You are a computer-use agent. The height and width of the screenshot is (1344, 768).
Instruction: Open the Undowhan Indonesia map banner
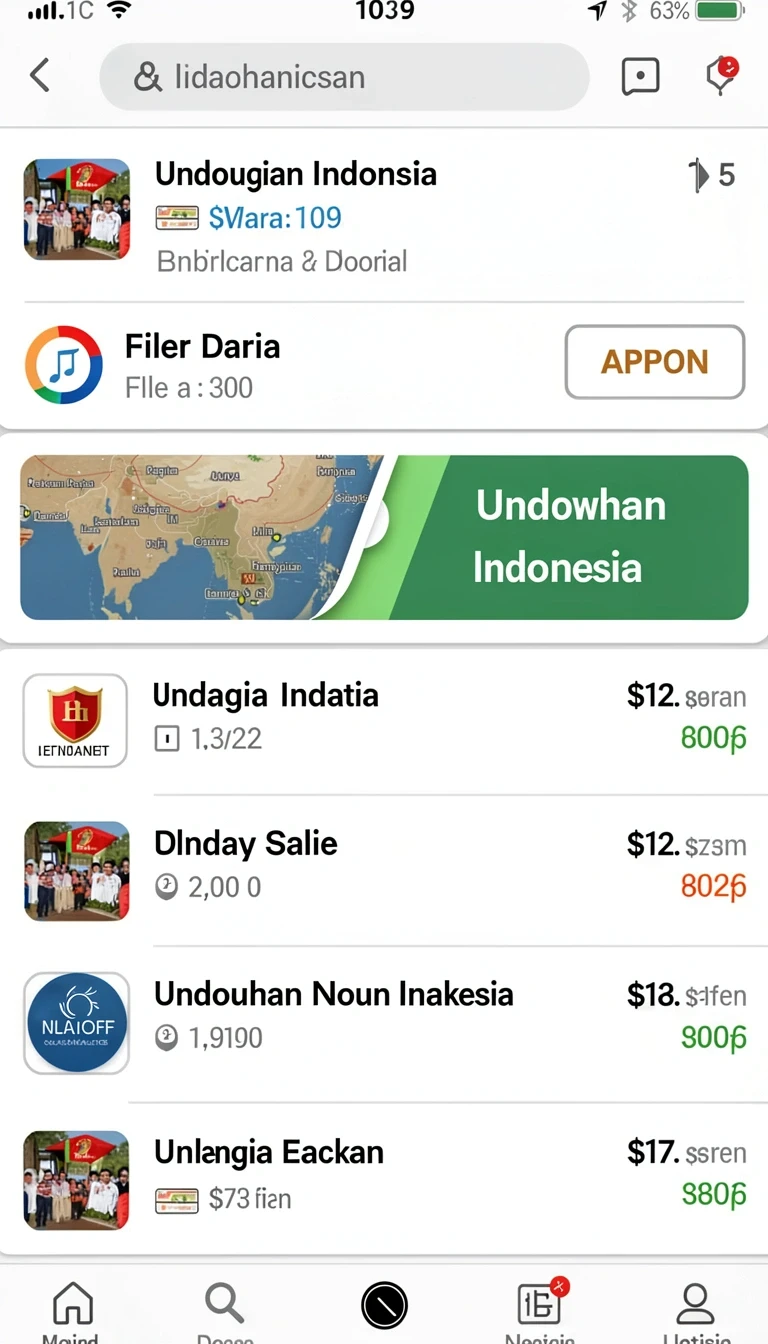[384, 537]
